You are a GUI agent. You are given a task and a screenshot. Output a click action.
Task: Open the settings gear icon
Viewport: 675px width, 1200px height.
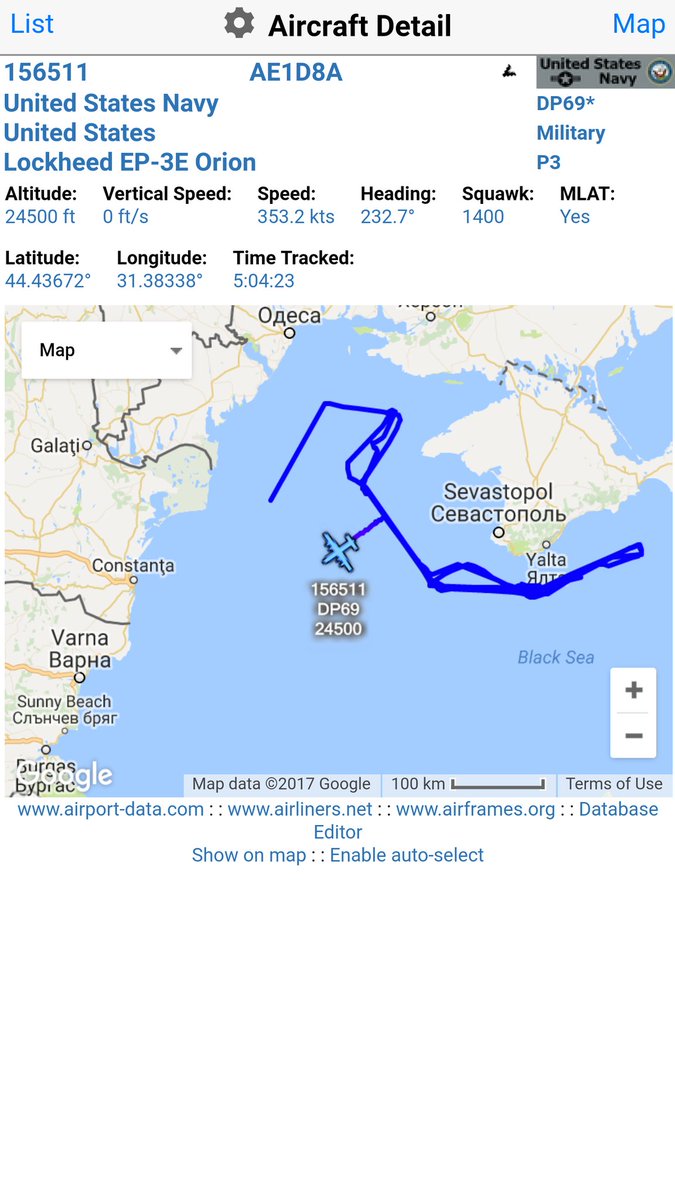click(239, 23)
